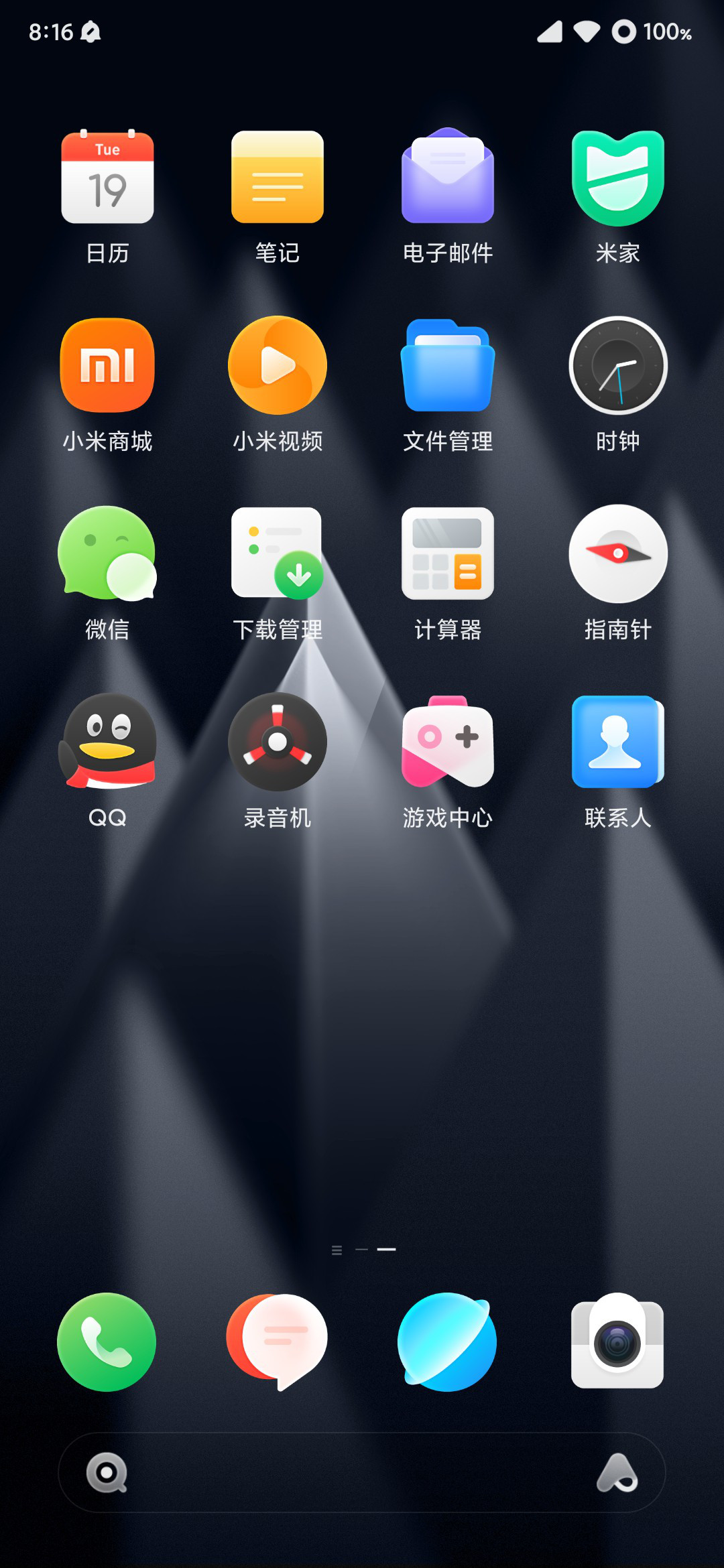Launch 微信 WeChat
The image size is (724, 1568).
(107, 553)
